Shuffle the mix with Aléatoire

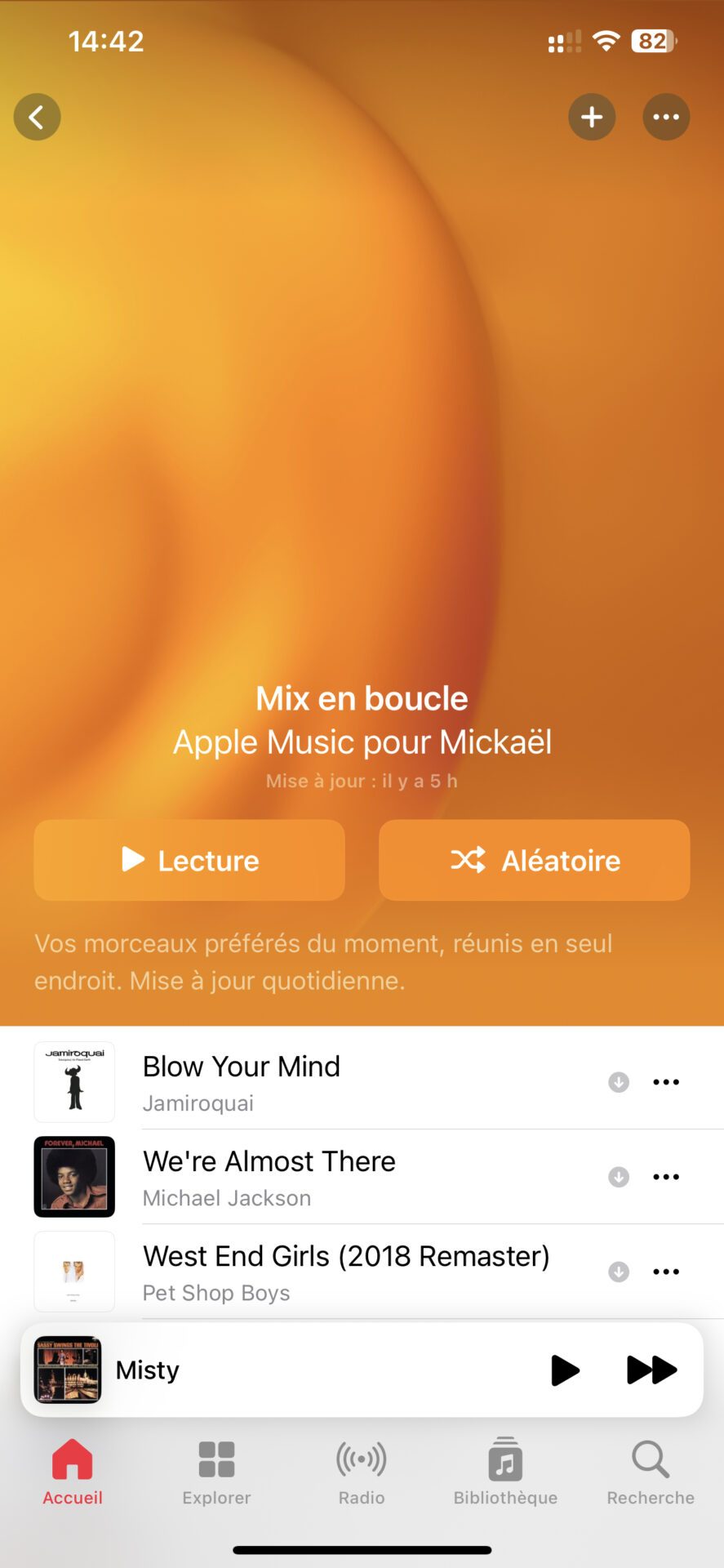click(535, 860)
